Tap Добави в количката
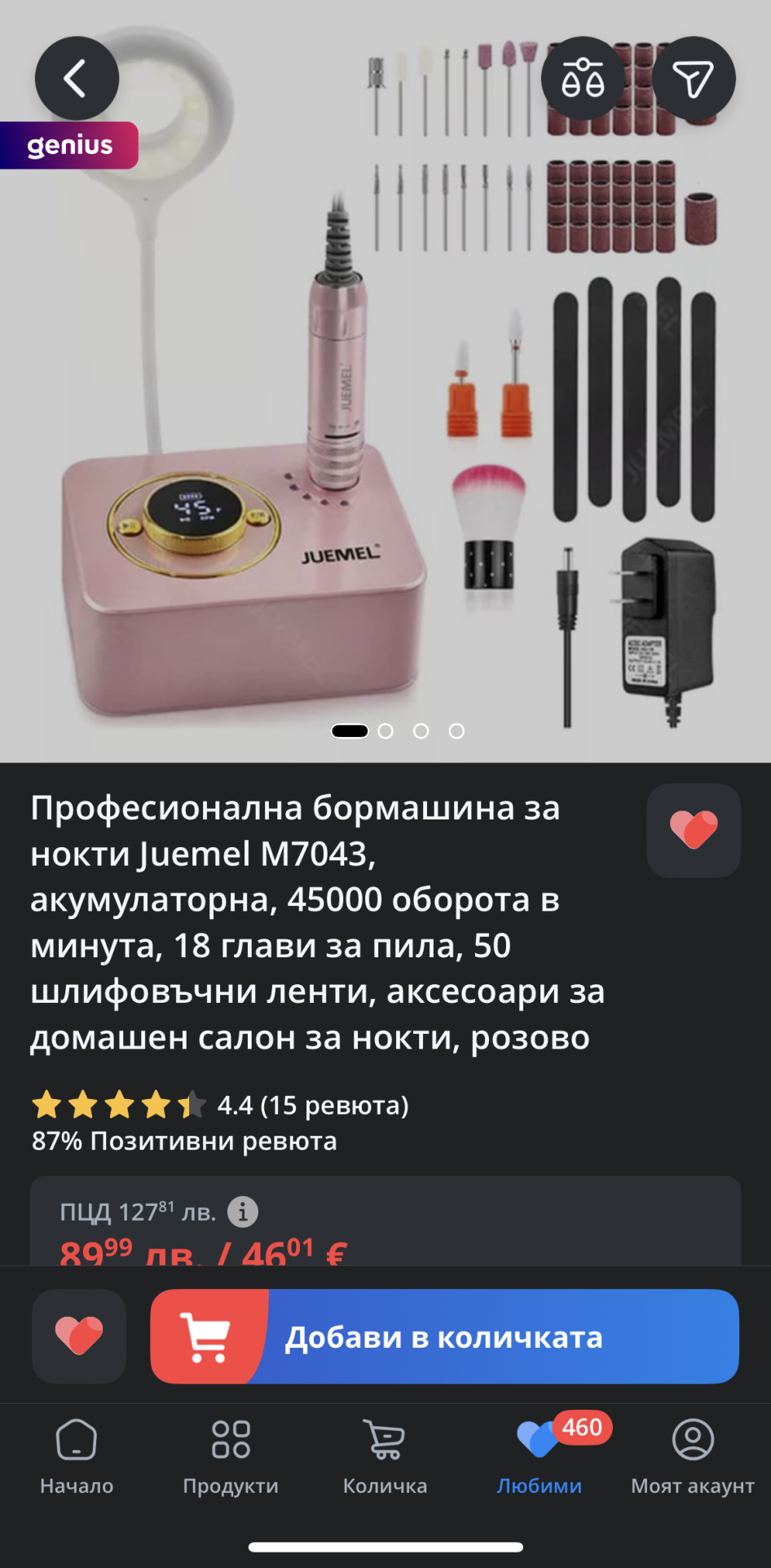771x1568 pixels. pos(444,1336)
